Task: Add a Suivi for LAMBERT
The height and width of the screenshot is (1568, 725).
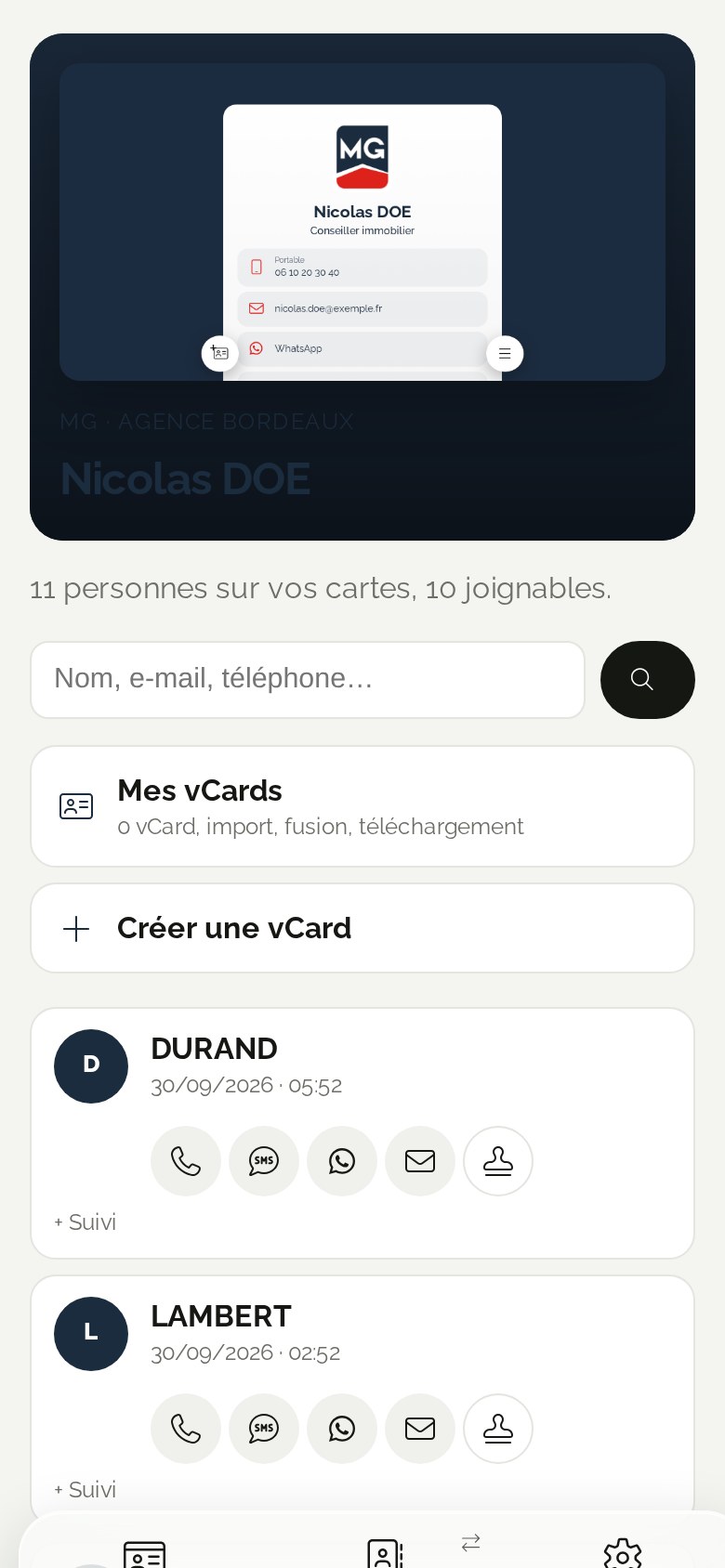Action: [x=86, y=1490]
